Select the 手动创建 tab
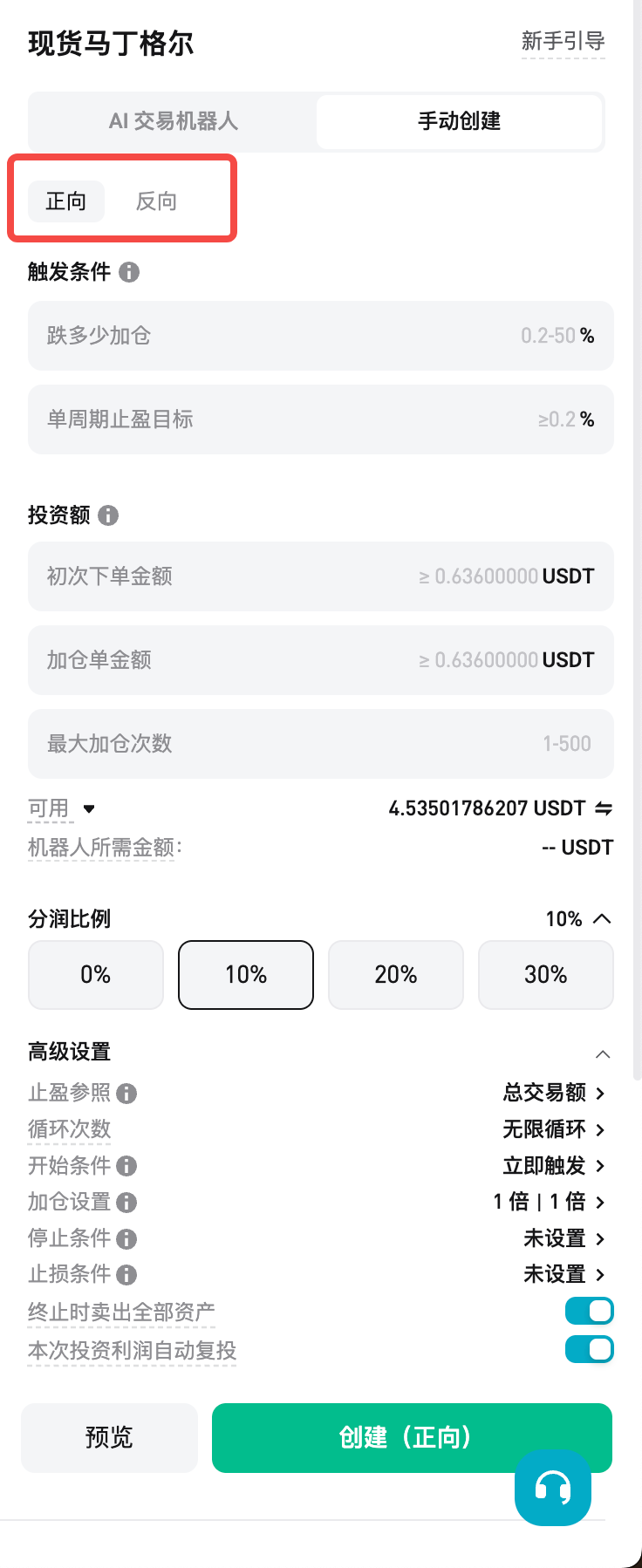Image resolution: width=642 pixels, height=1568 pixels. coord(459,122)
